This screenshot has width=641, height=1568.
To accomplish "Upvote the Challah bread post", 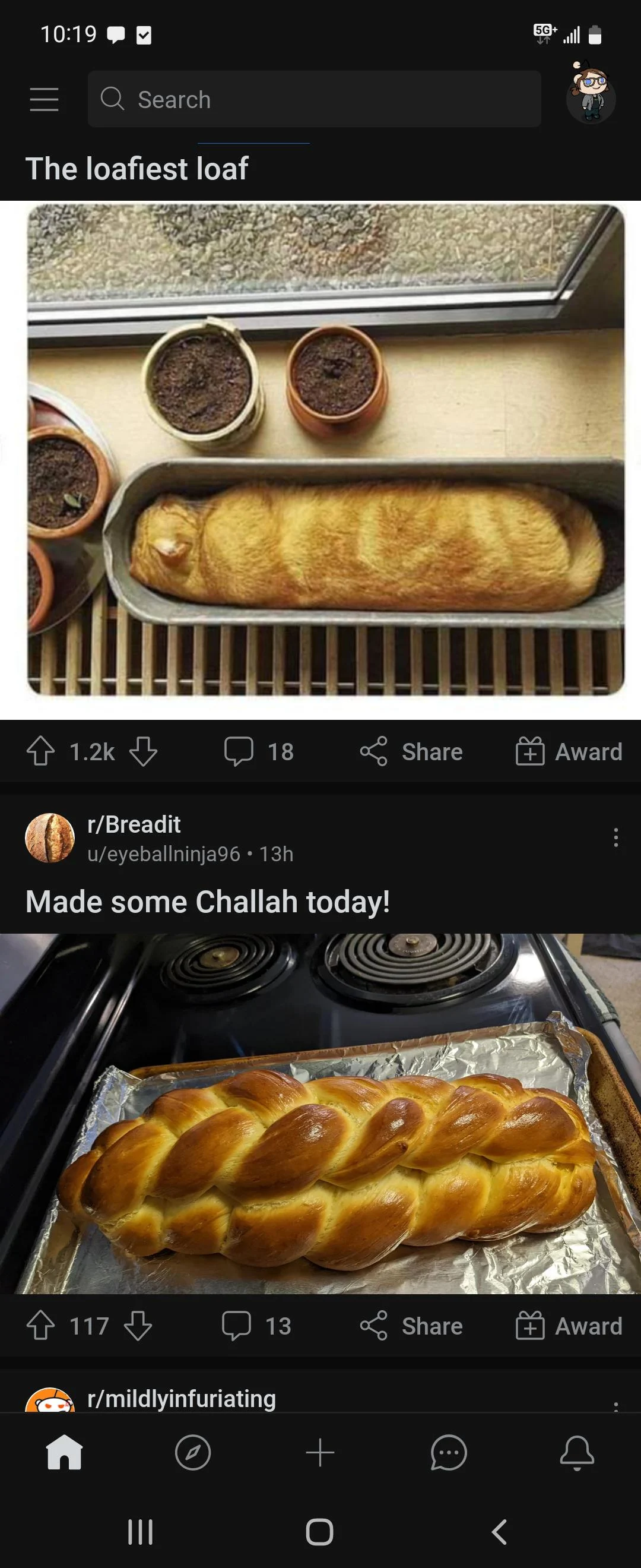I will coord(42,1326).
